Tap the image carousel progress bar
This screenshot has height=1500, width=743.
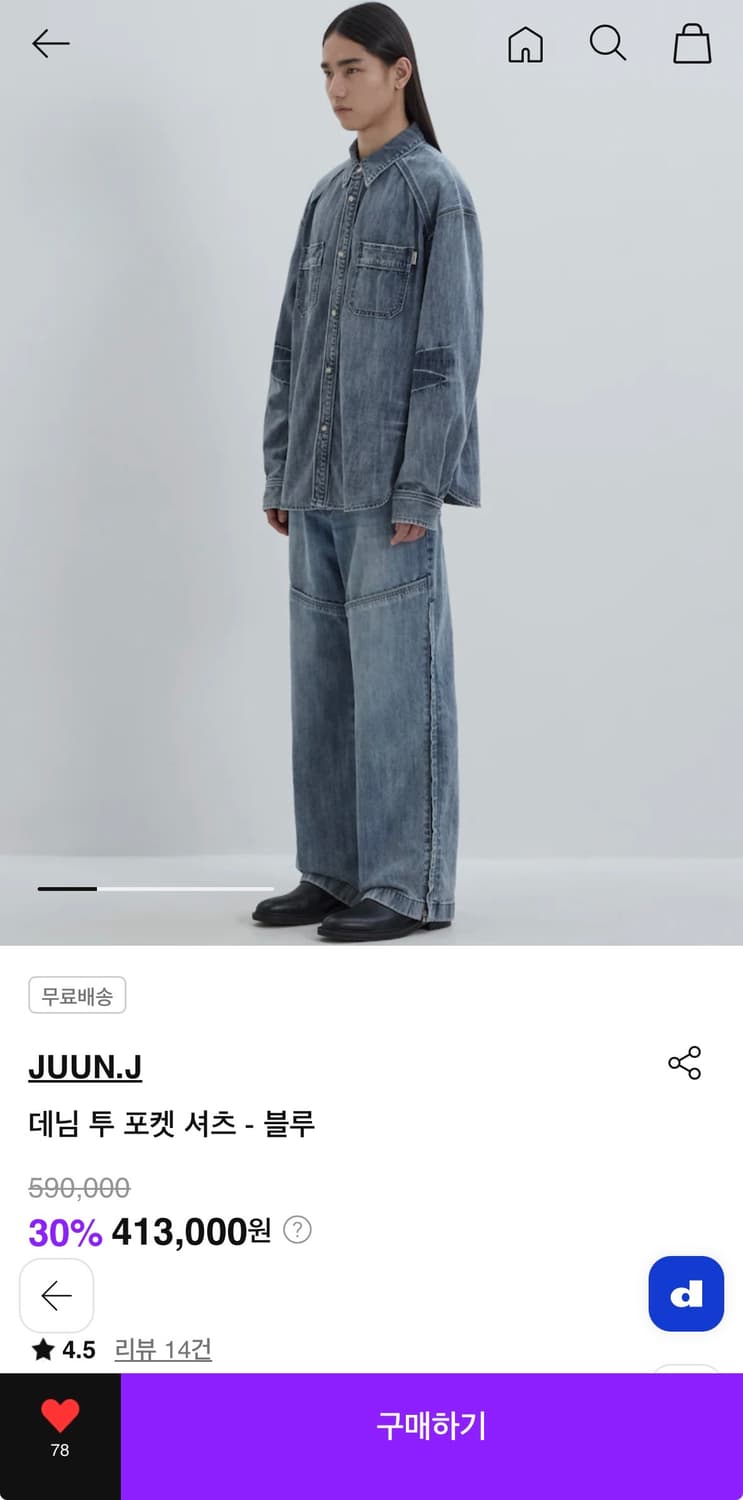tap(156, 888)
